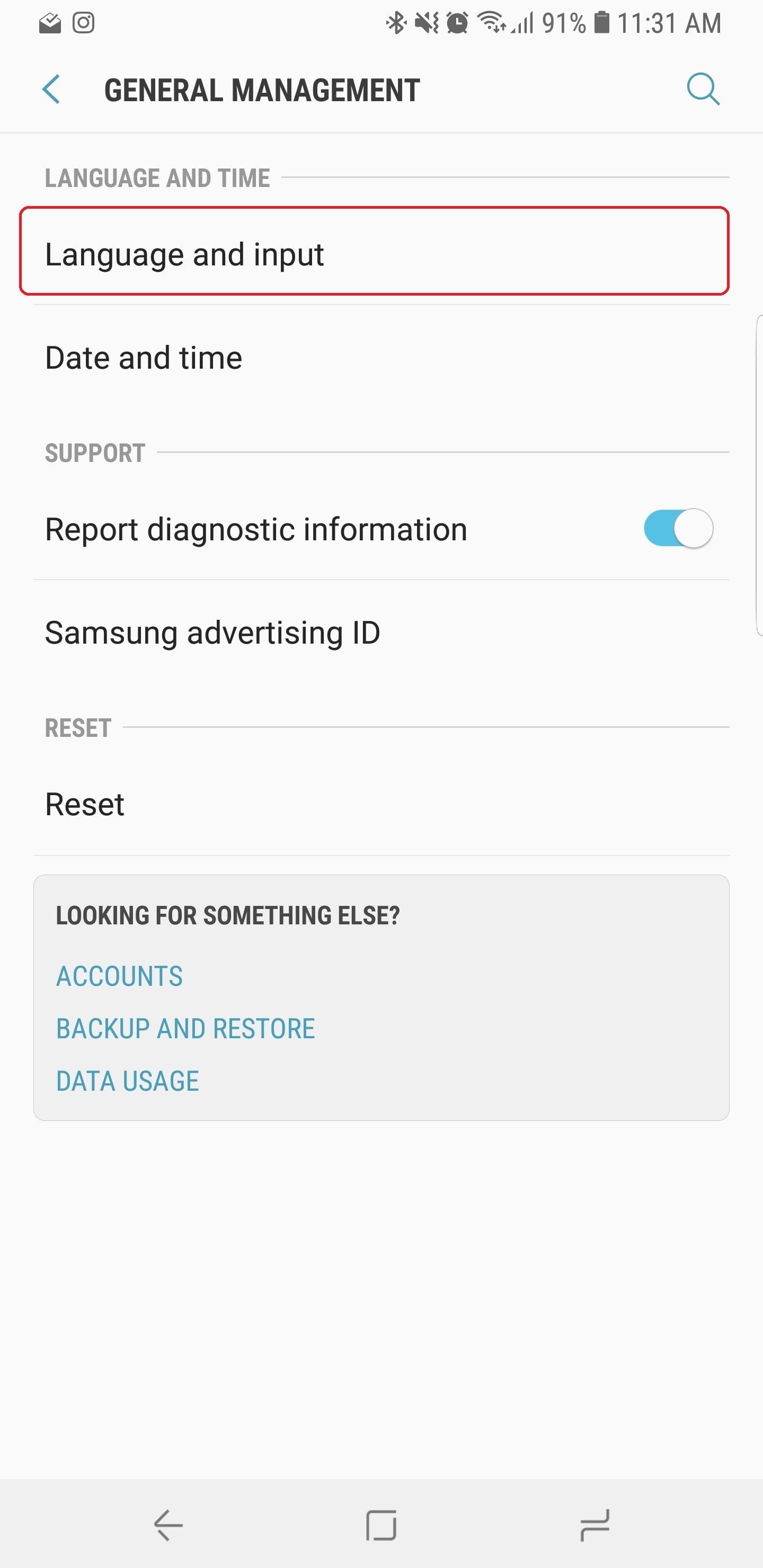Open the settings search icon
The width and height of the screenshot is (763, 1568).
coord(703,90)
